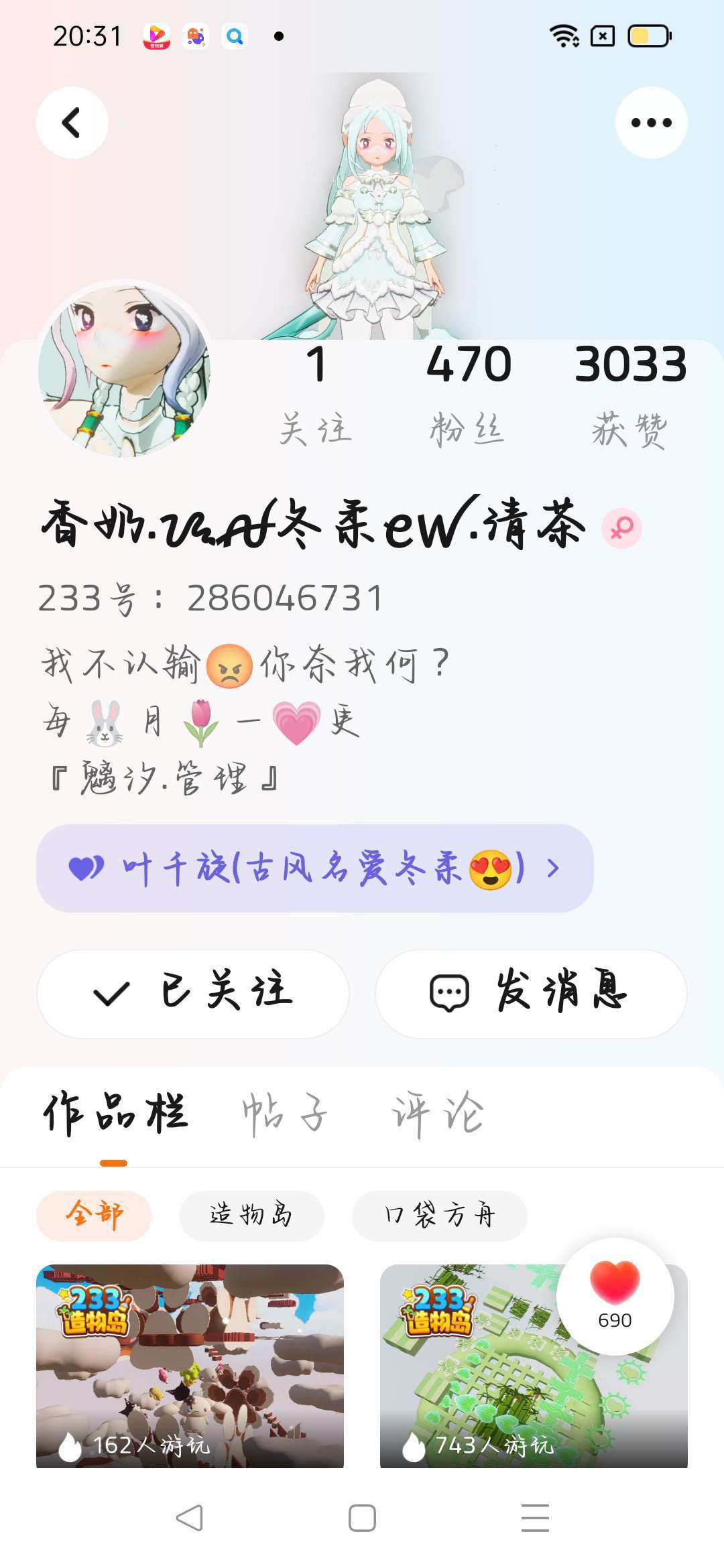
Task: Tap the system home button
Action: 362,1518
